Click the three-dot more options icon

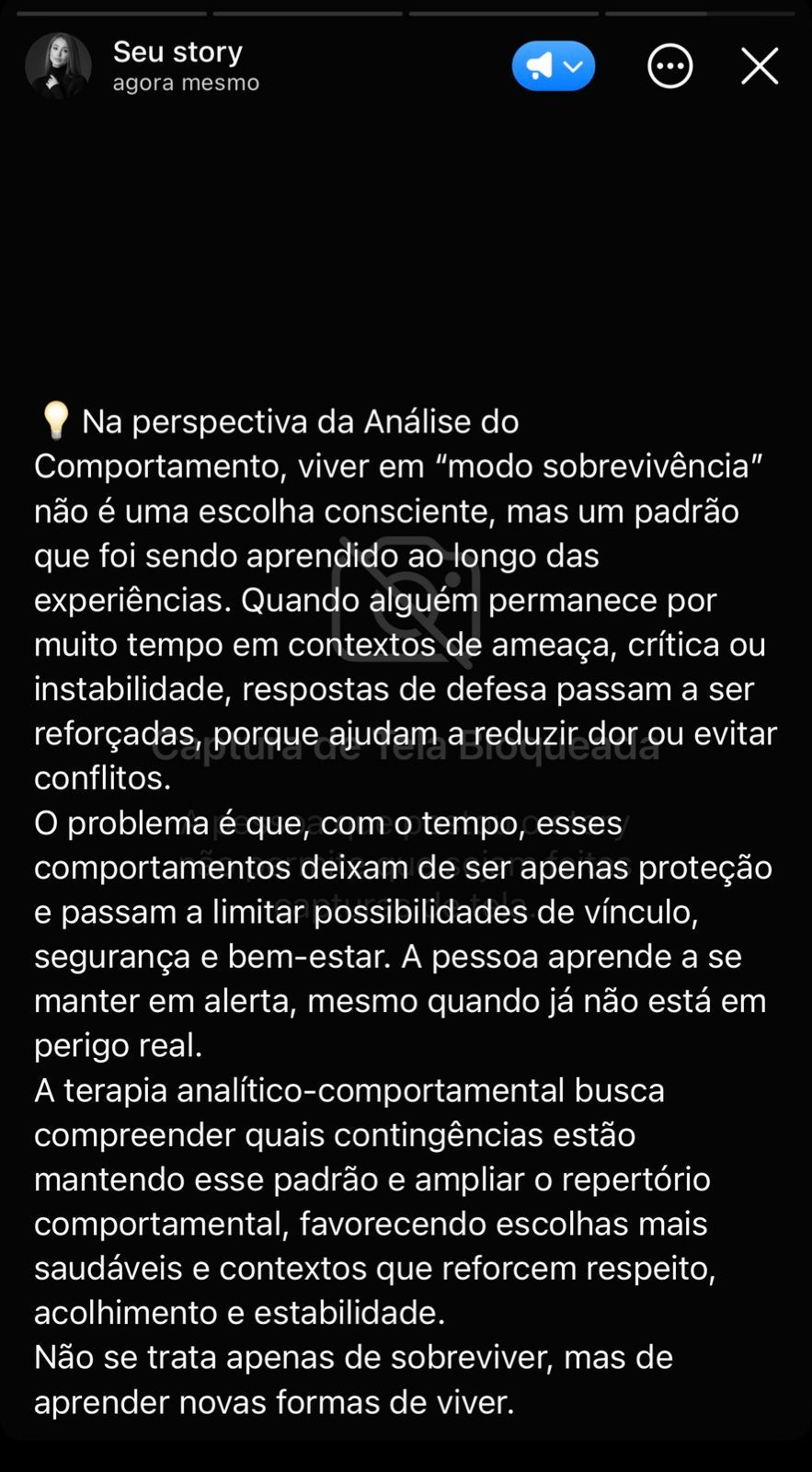pyautogui.click(x=669, y=65)
